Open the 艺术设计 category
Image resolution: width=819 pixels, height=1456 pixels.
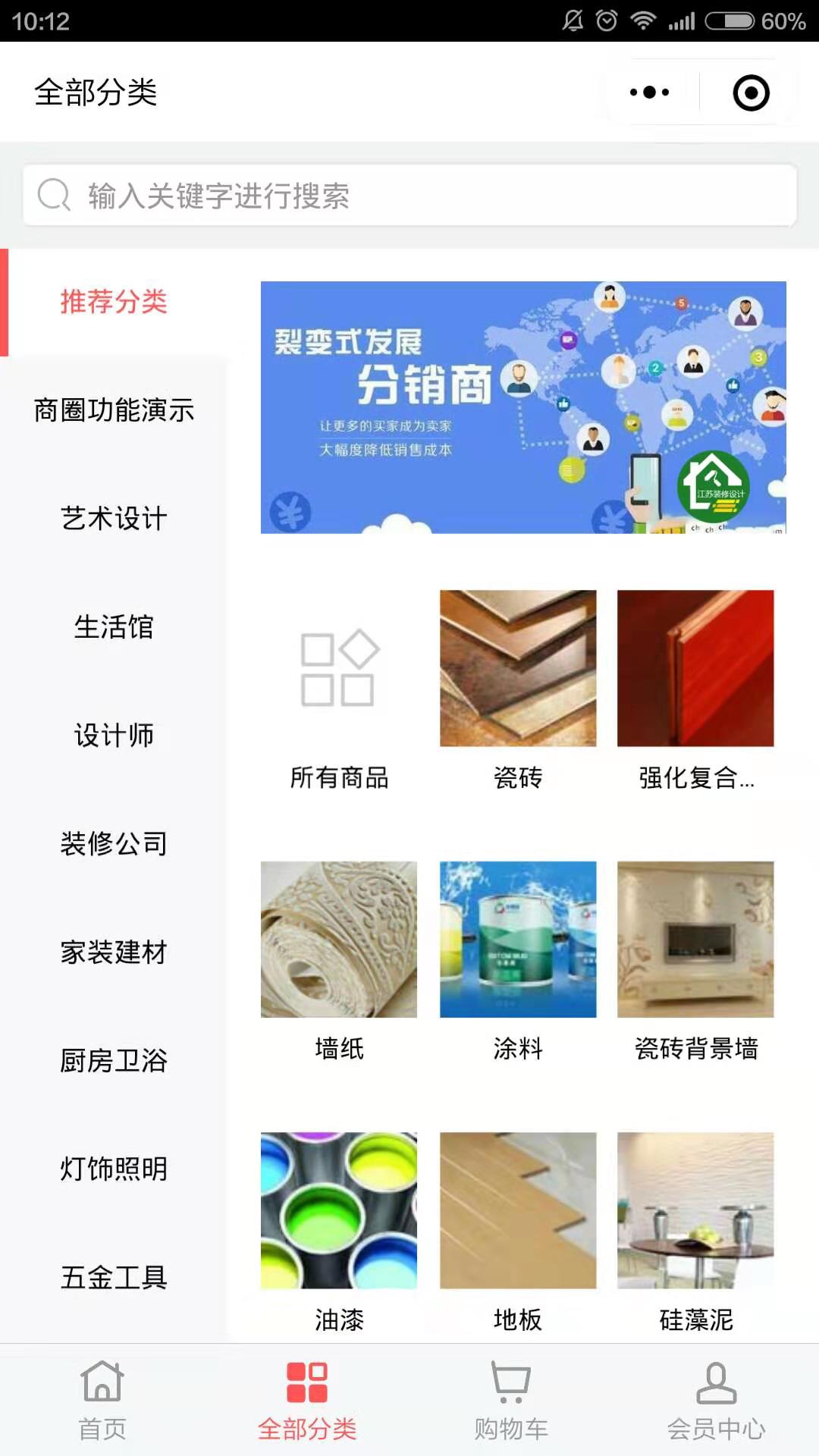(x=114, y=519)
